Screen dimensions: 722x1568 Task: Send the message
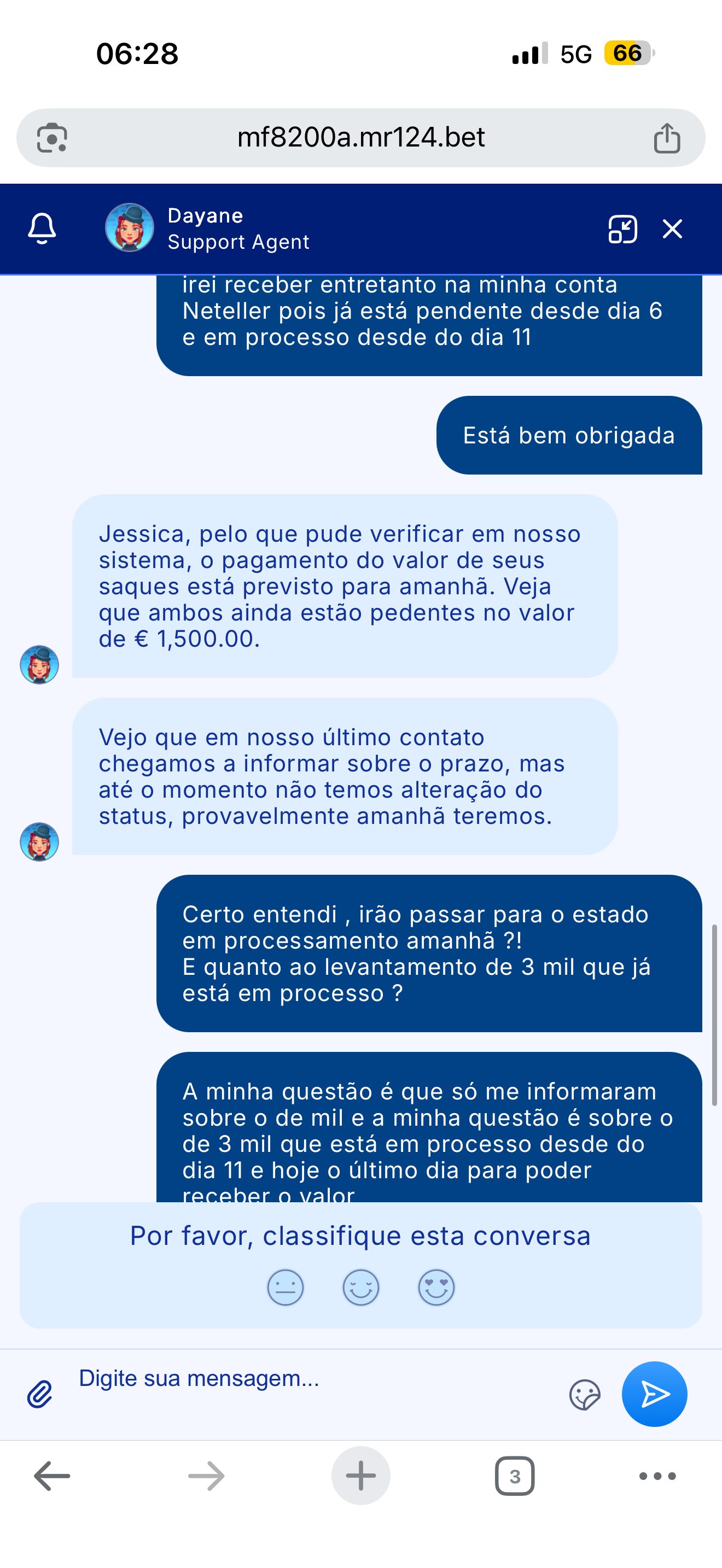pos(654,1394)
